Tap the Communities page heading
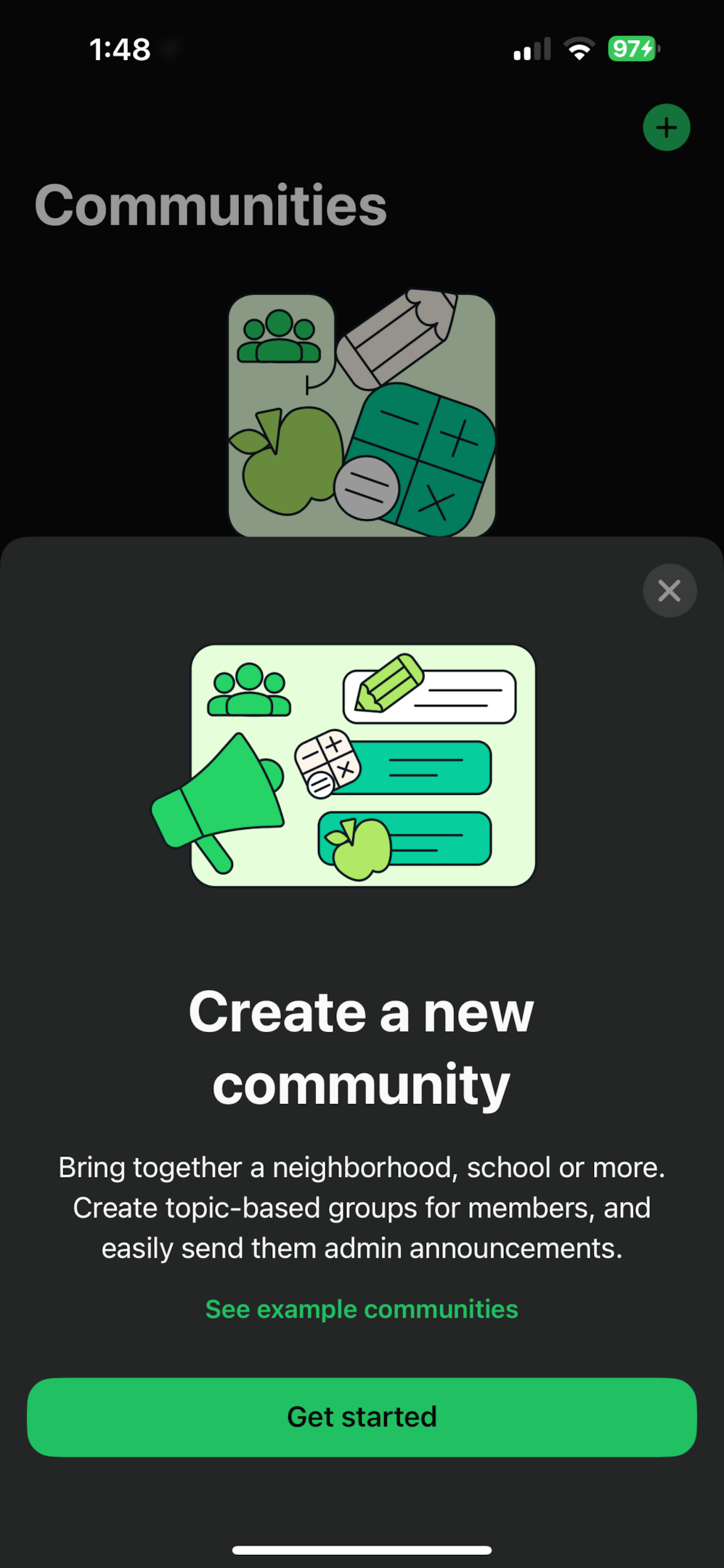Viewport: 724px width, 1568px height. pos(211,205)
